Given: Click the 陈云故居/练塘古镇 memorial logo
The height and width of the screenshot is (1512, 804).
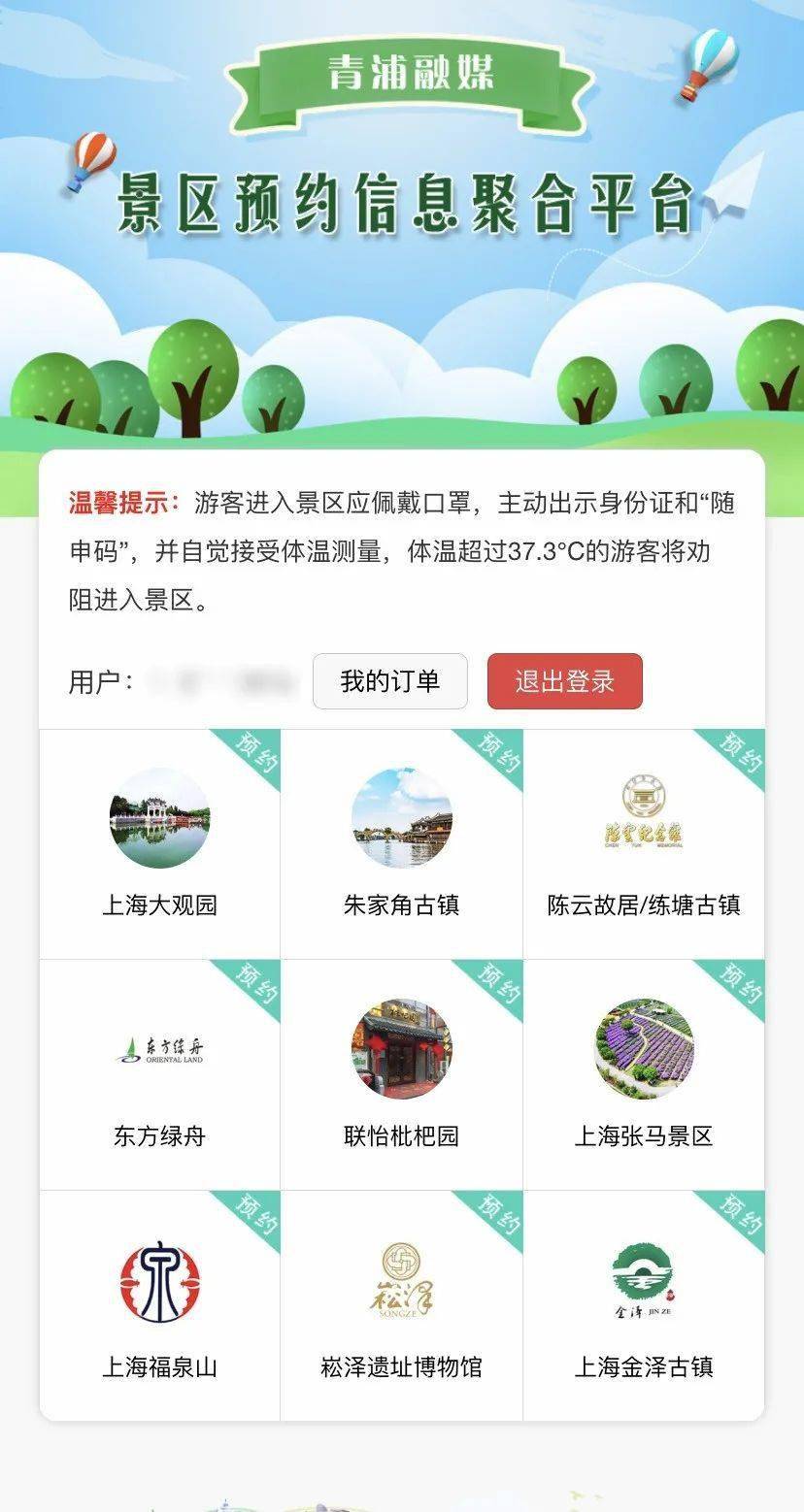Looking at the screenshot, I should coord(643,818).
